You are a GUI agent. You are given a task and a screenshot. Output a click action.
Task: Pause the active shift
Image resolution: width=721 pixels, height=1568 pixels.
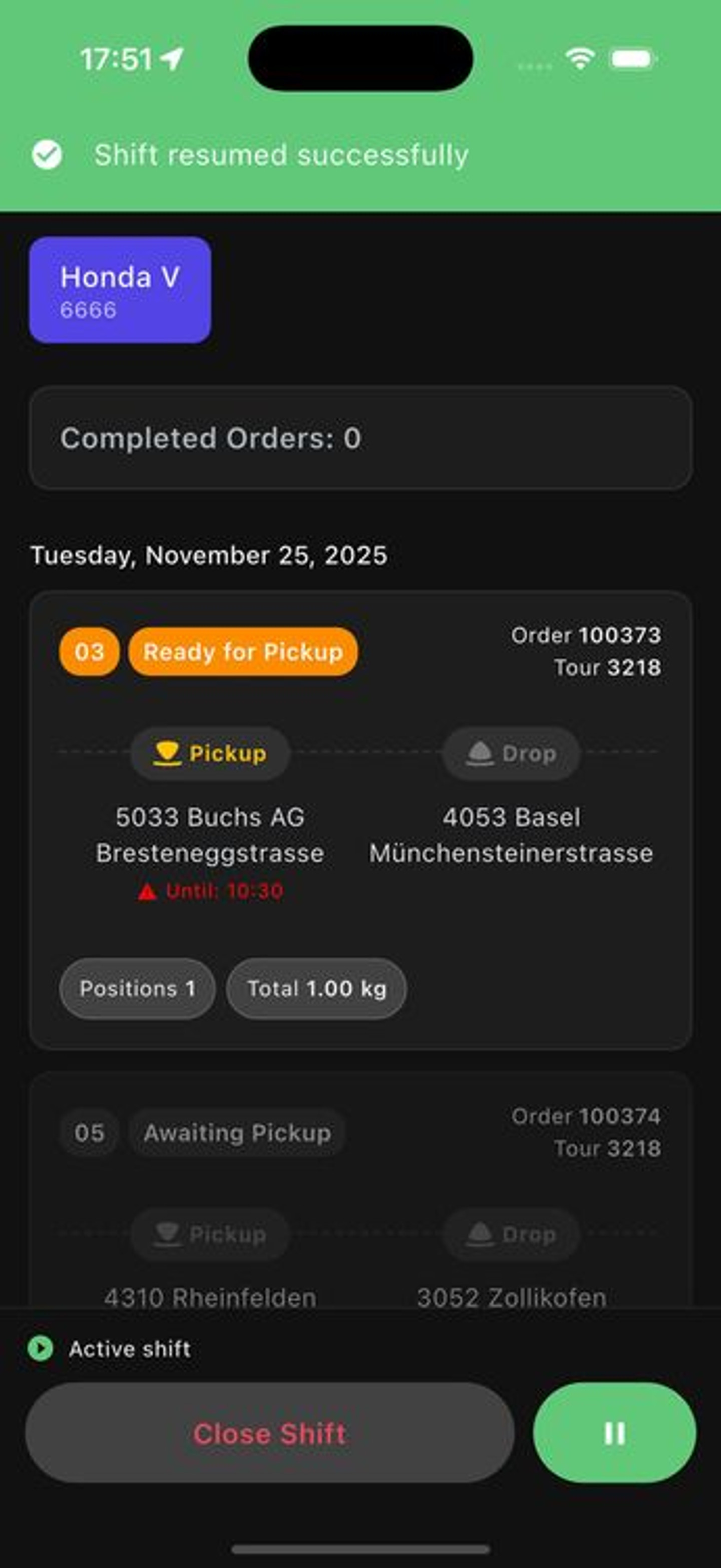pyautogui.click(x=614, y=1433)
